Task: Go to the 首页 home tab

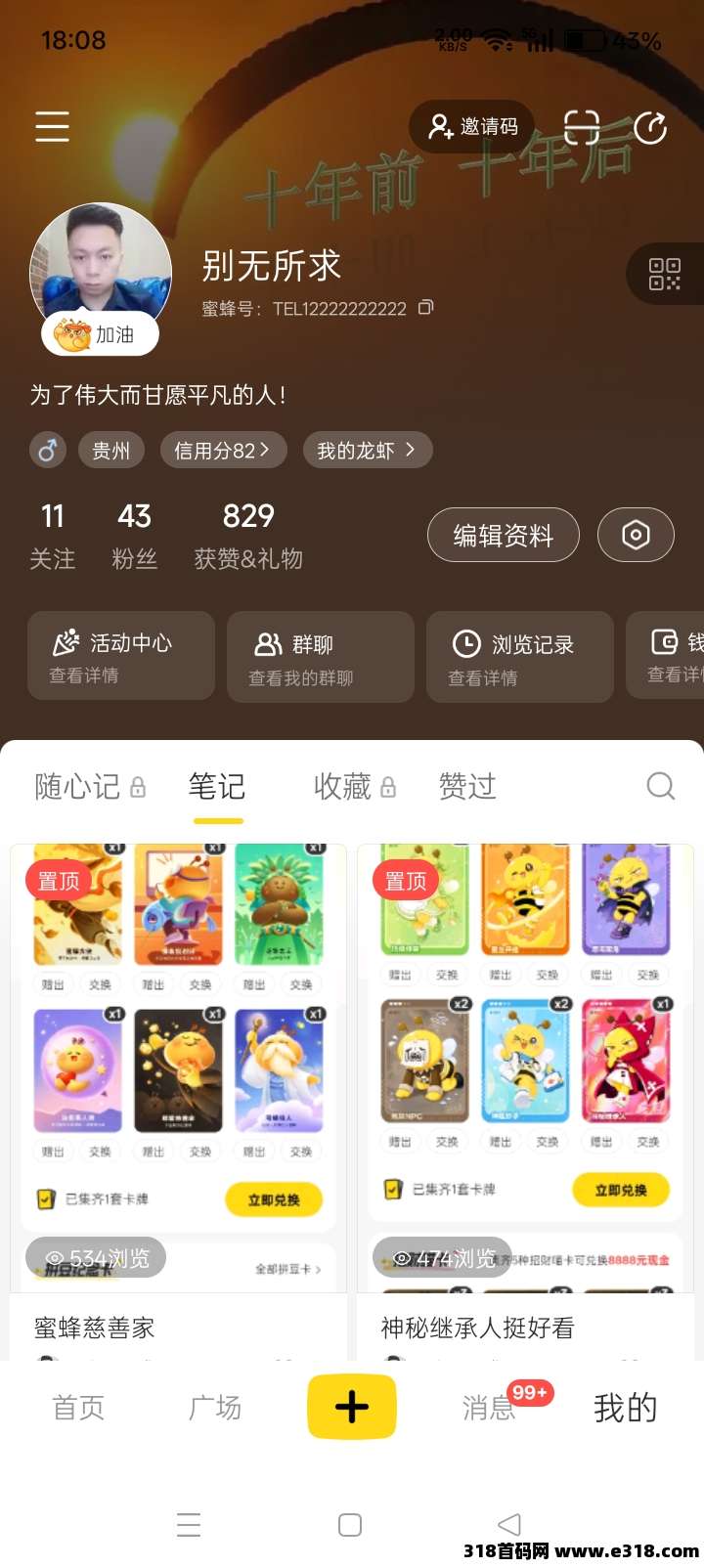Action: [78, 1408]
